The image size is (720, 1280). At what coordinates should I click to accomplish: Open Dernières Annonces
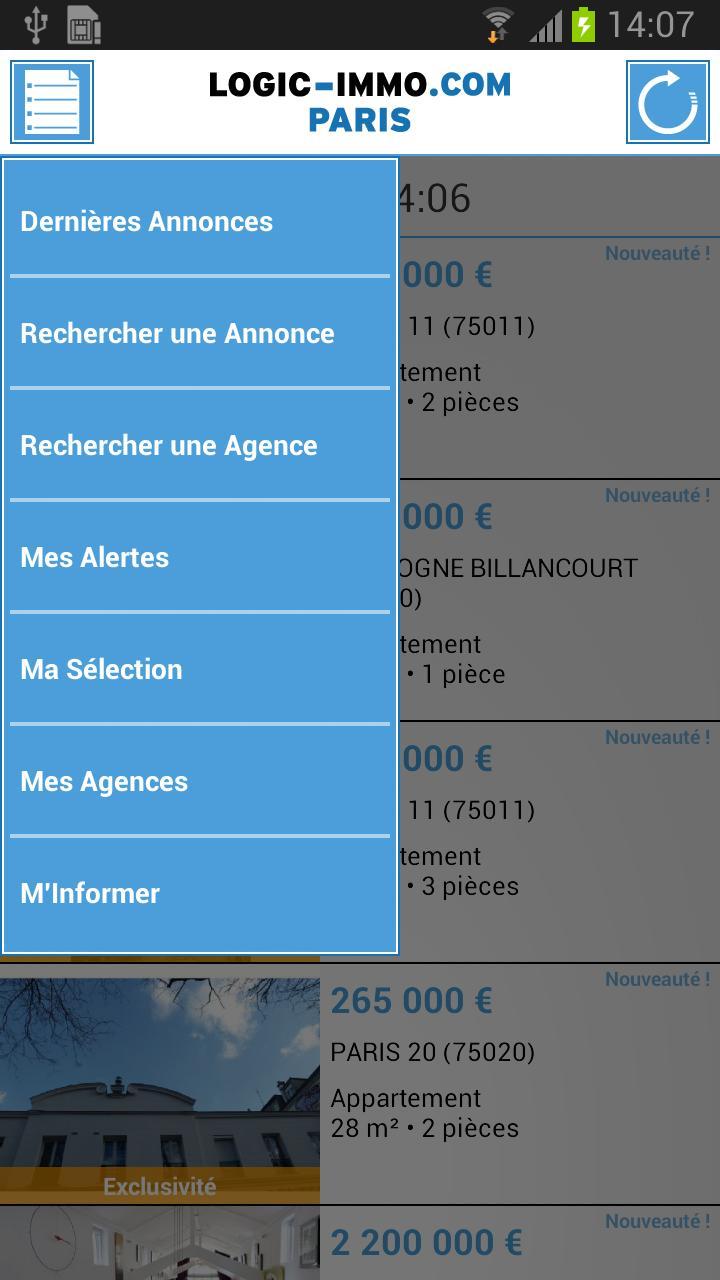pos(200,221)
